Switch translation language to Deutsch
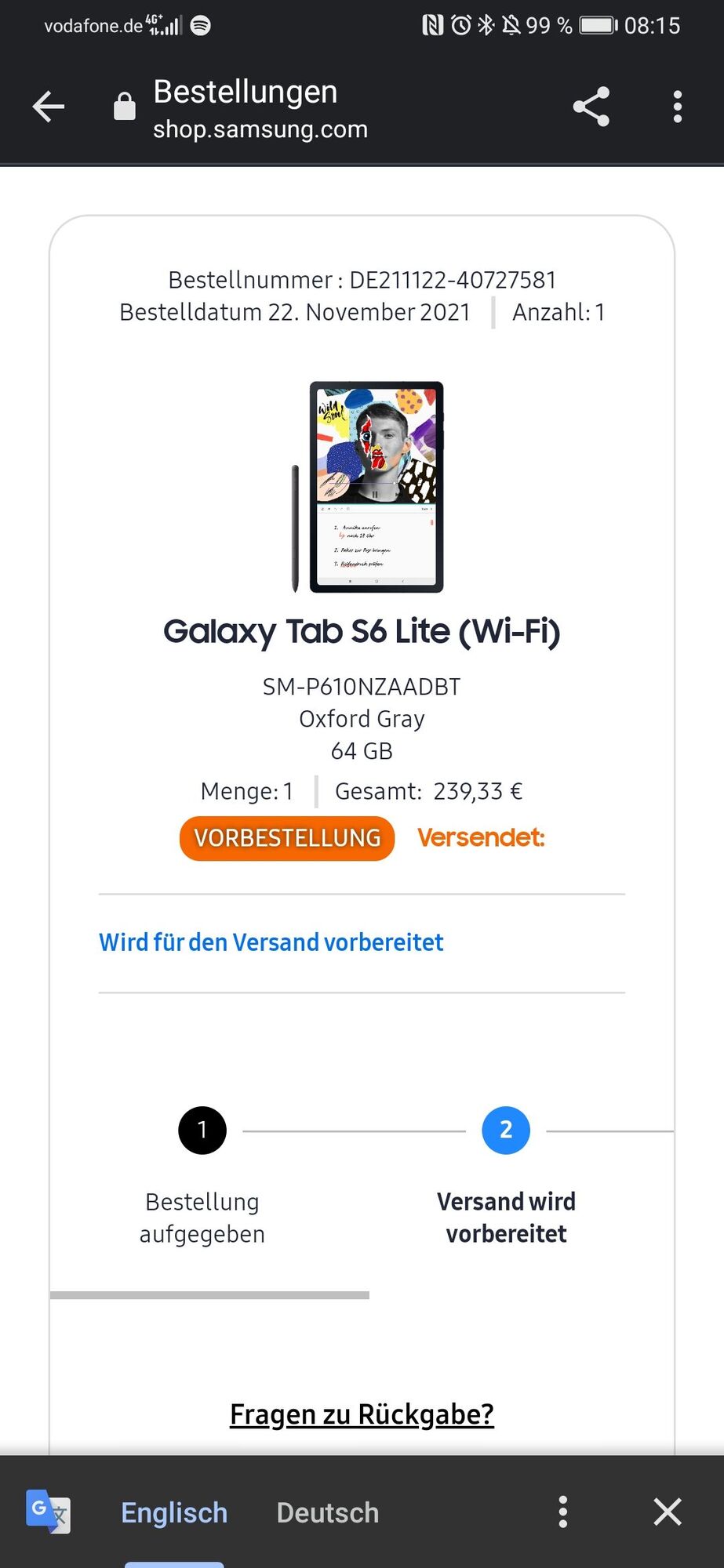Screen dimensions: 724x1568 (x=327, y=1512)
